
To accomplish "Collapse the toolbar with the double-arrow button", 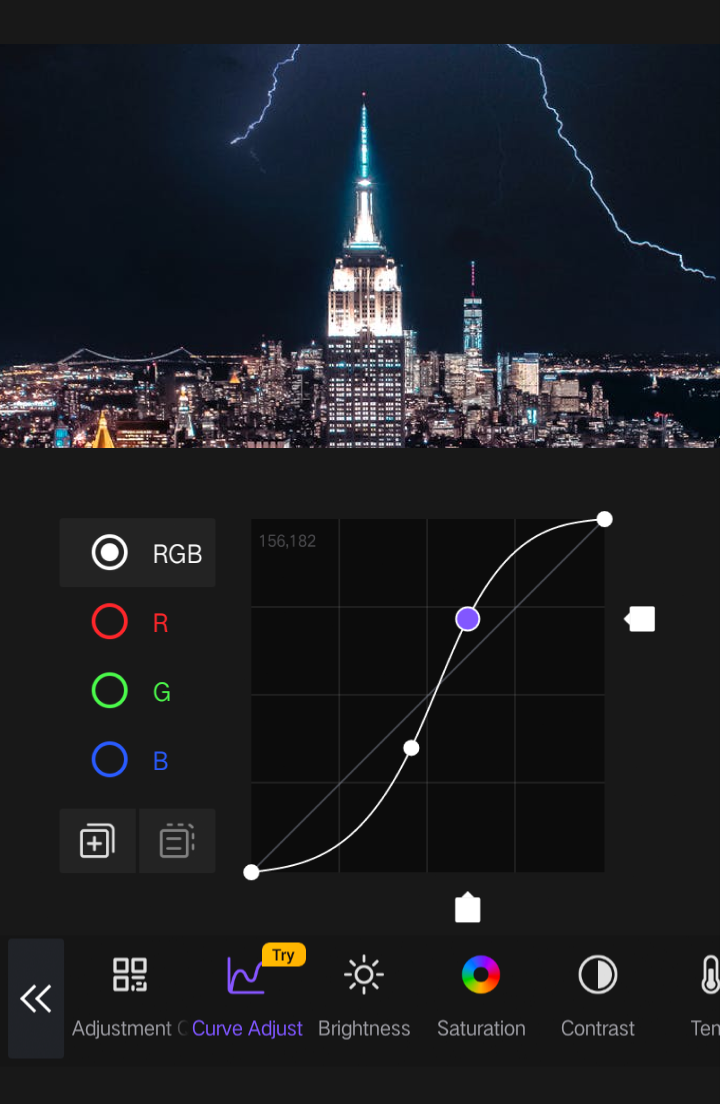I will click(36, 998).
